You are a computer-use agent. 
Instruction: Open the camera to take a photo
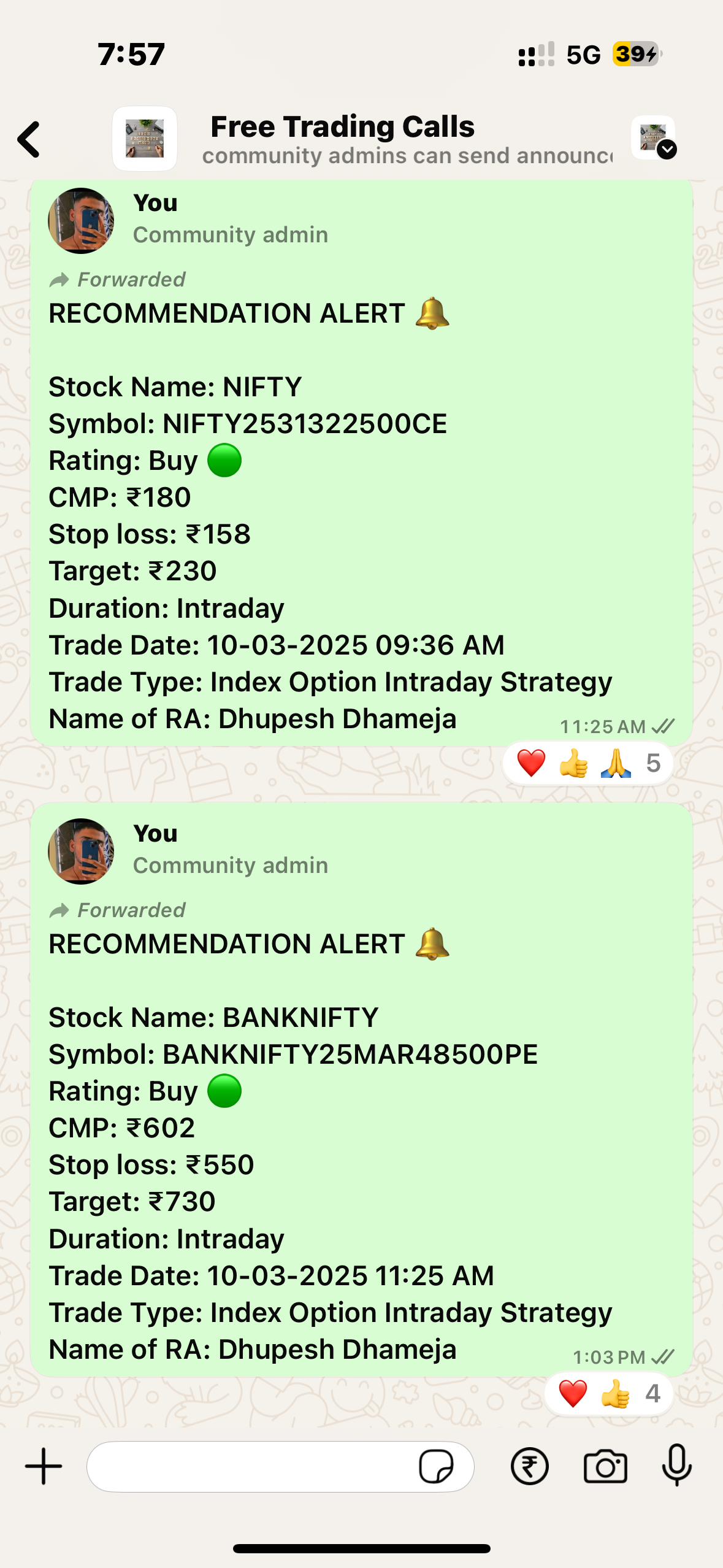605,1466
